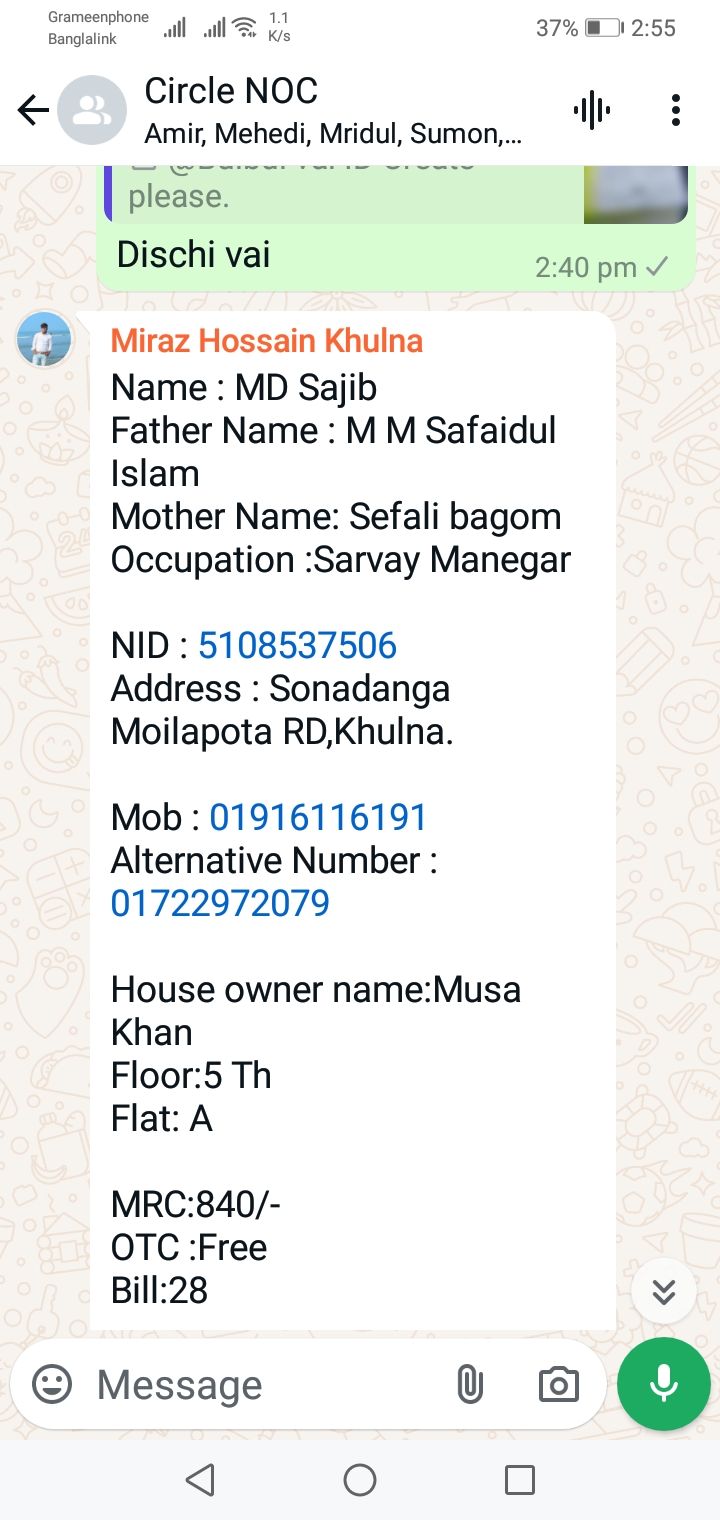The height and width of the screenshot is (1520, 720).
Task: Tap the alternative number 01722972079
Action: pos(220,904)
